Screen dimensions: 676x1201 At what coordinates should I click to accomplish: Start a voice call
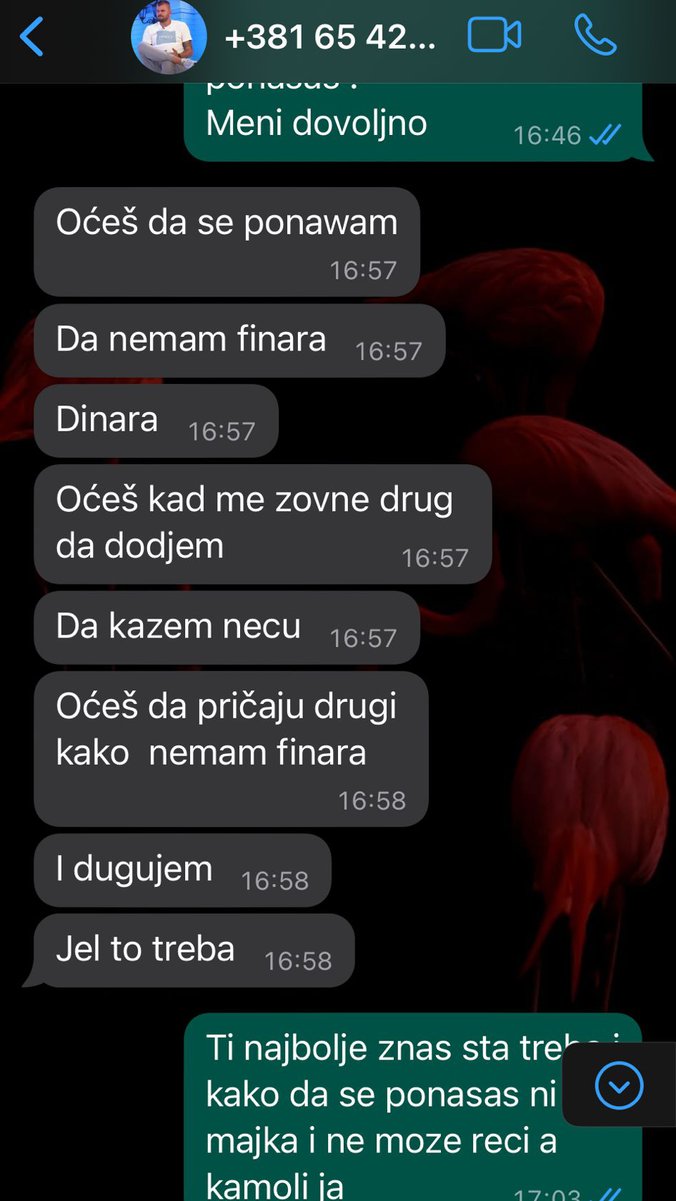click(x=595, y=35)
